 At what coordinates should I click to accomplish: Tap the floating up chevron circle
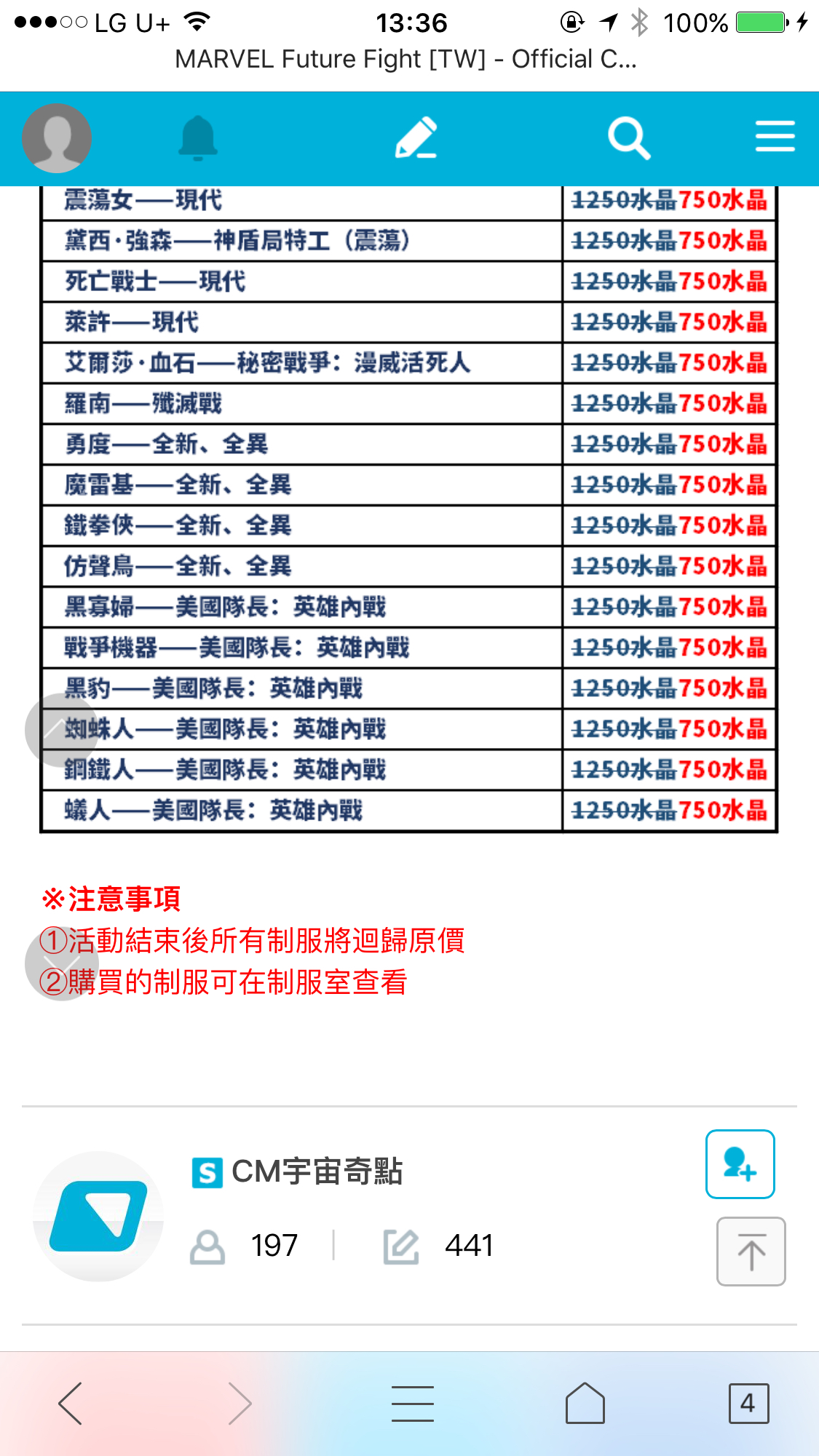pos(61,730)
